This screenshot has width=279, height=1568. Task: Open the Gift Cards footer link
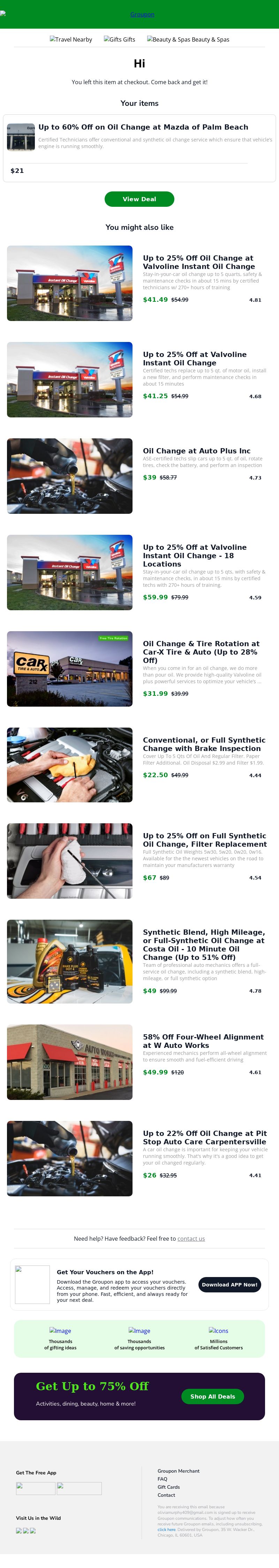pyautogui.click(x=168, y=1487)
